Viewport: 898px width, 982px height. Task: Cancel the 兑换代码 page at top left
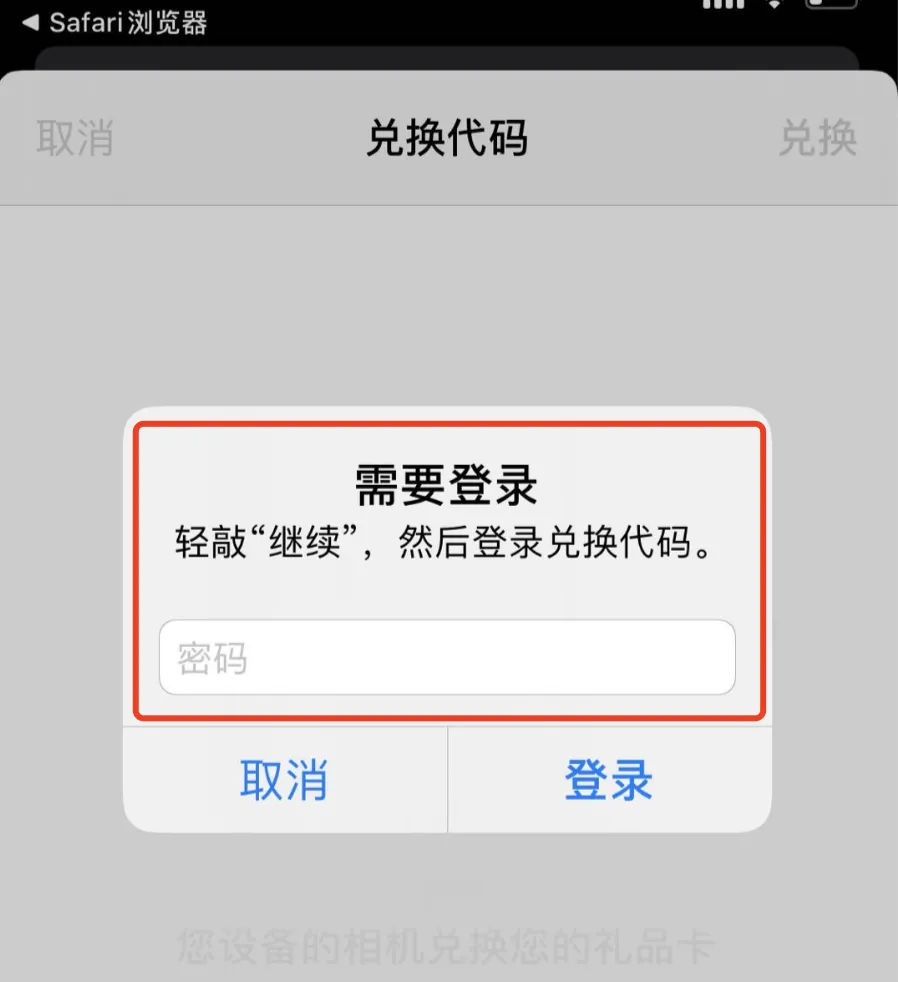pos(75,138)
